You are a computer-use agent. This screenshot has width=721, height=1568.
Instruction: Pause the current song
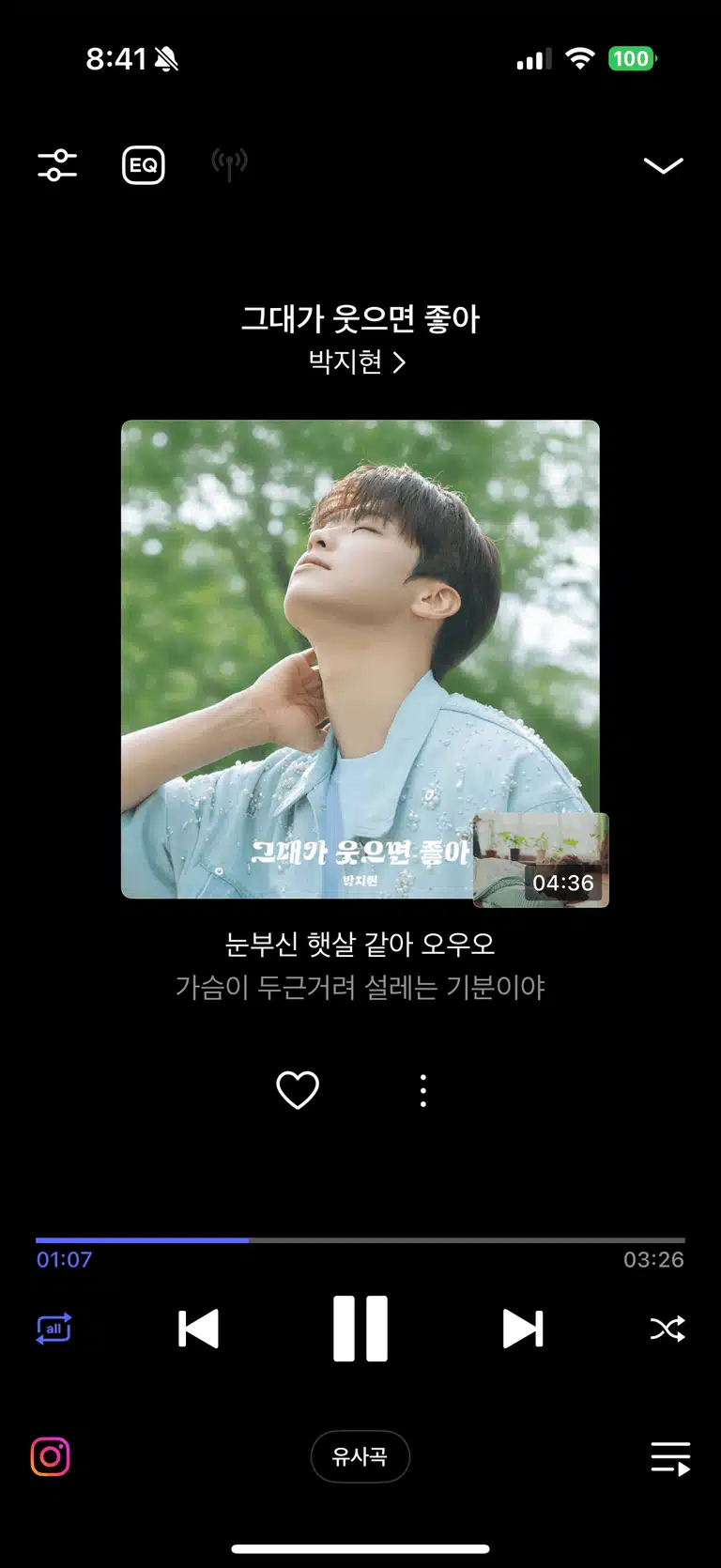coord(360,1329)
